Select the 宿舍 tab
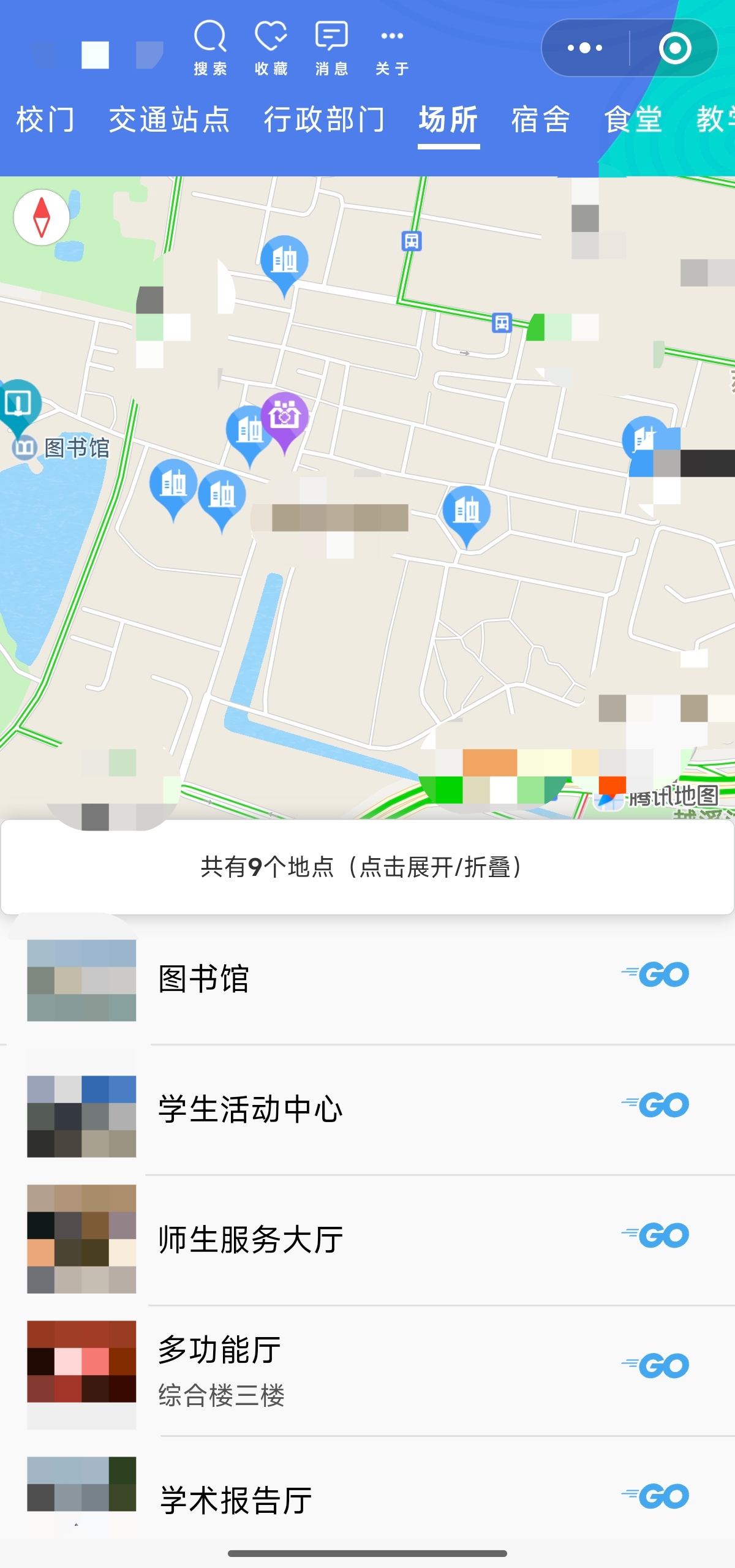The width and height of the screenshot is (735, 1568). [x=541, y=119]
